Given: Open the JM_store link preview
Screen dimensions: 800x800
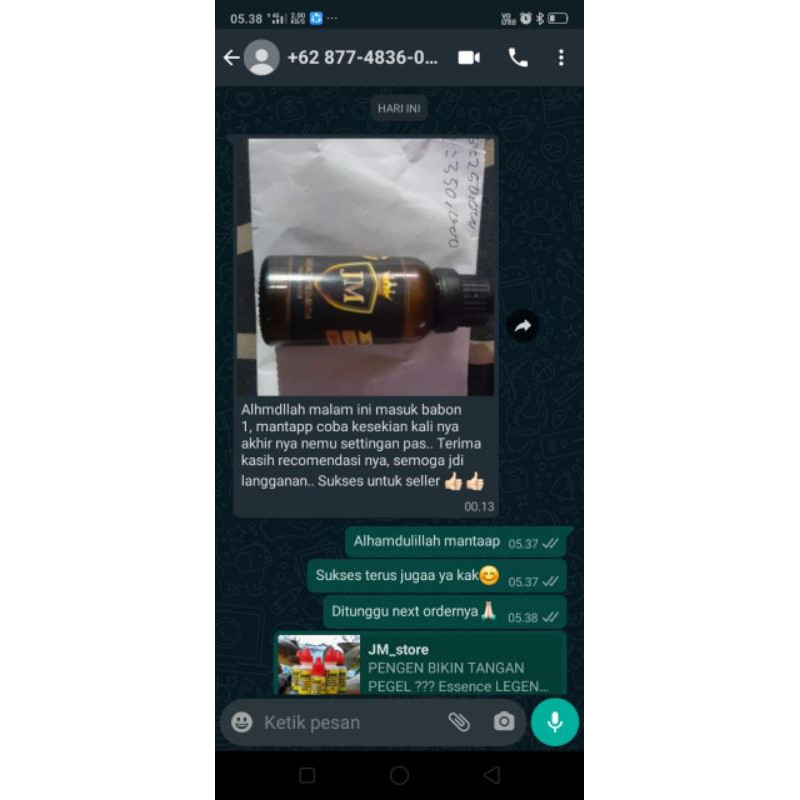Looking at the screenshot, I should (x=420, y=665).
